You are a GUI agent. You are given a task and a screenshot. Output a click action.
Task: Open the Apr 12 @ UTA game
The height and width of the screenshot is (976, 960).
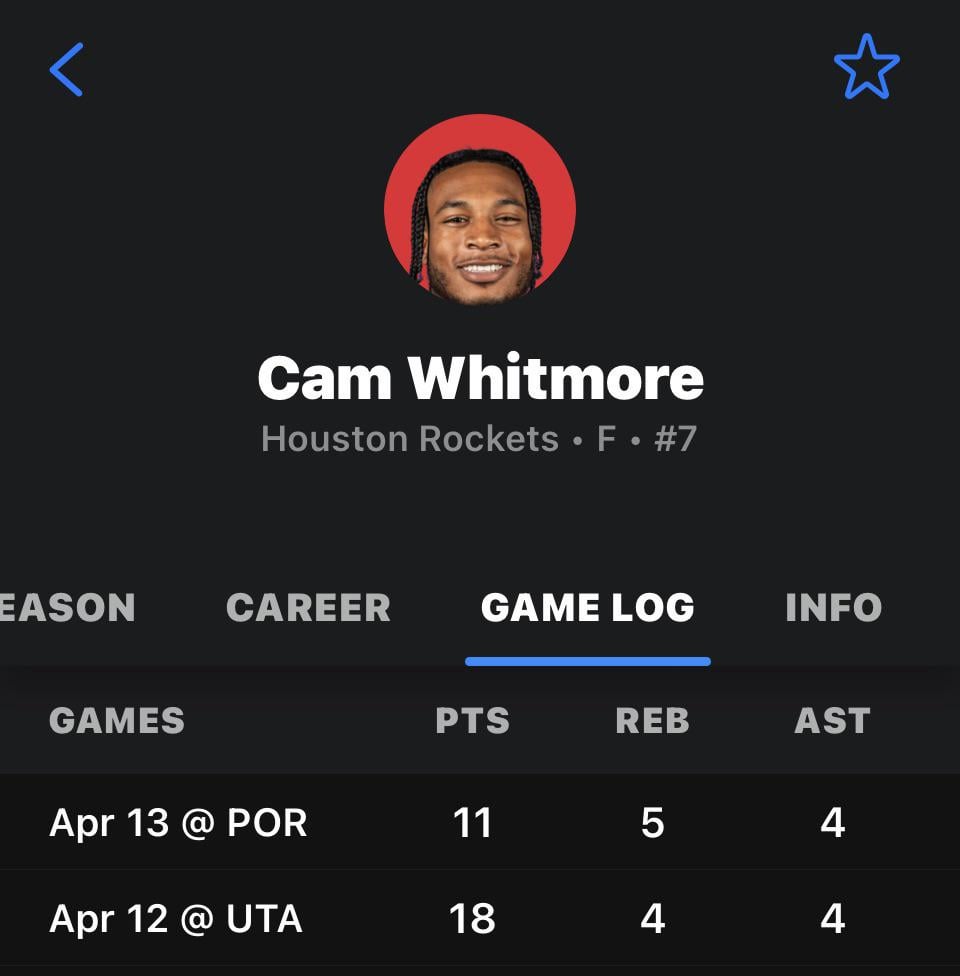[x=176, y=919]
